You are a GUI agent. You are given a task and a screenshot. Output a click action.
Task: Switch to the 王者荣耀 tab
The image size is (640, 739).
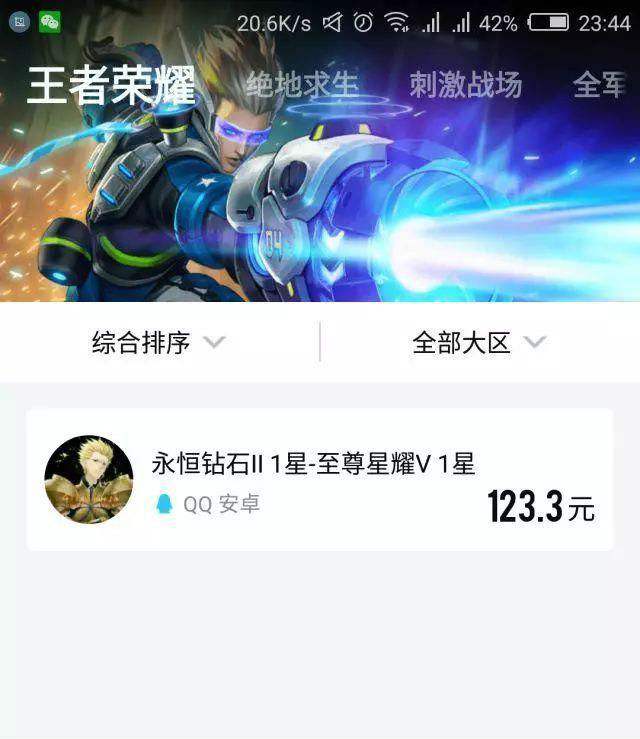pos(110,86)
